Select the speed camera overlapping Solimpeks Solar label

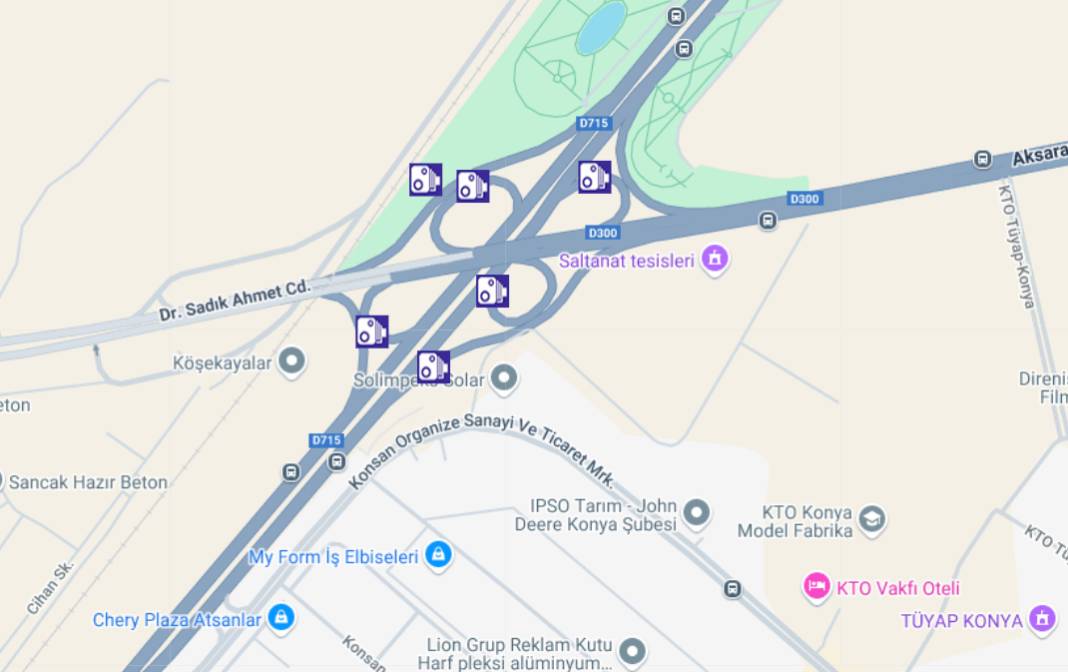[433, 367]
